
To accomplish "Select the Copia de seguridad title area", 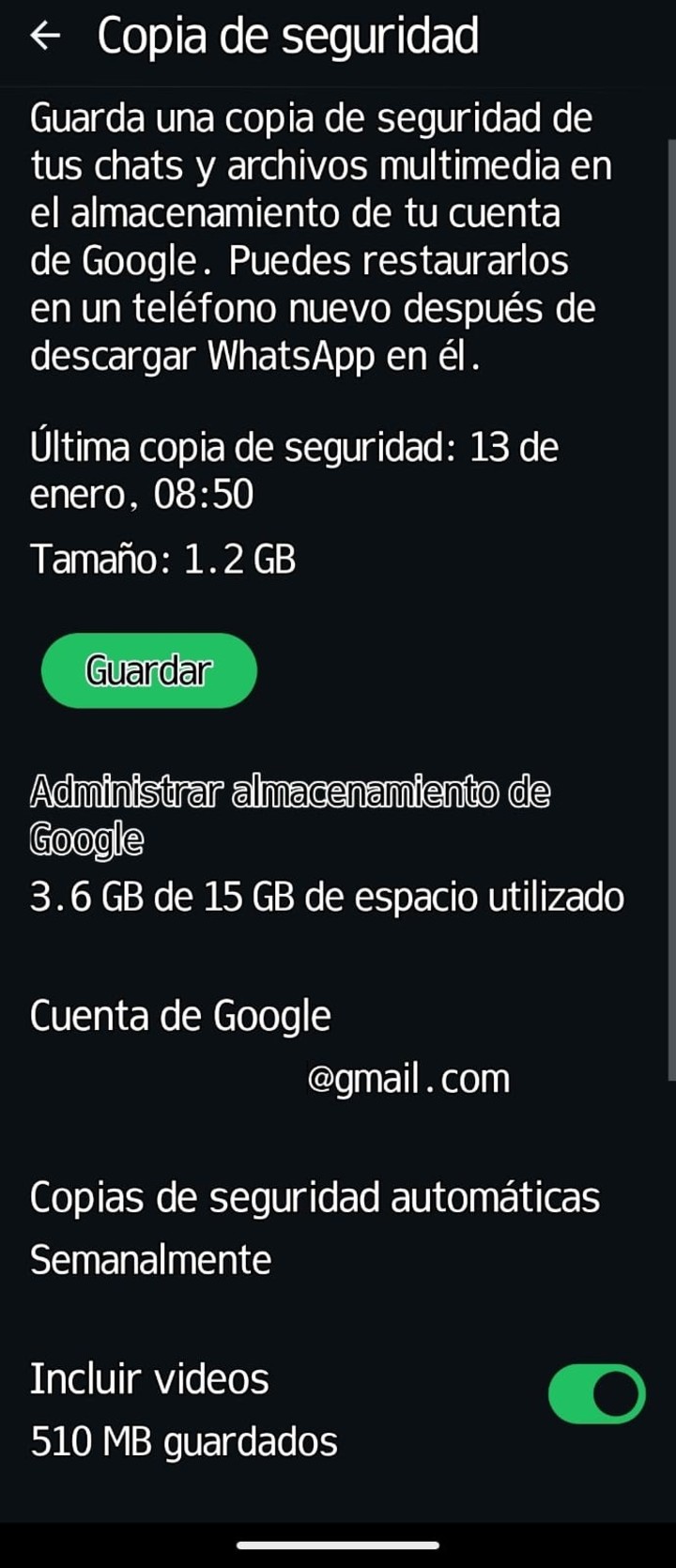I will coord(286,36).
